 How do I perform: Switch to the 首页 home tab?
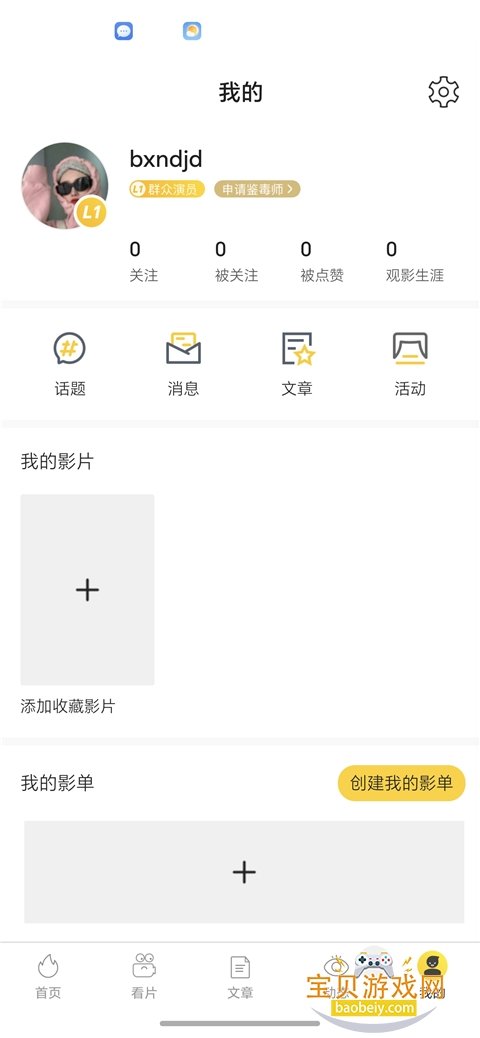click(48, 976)
